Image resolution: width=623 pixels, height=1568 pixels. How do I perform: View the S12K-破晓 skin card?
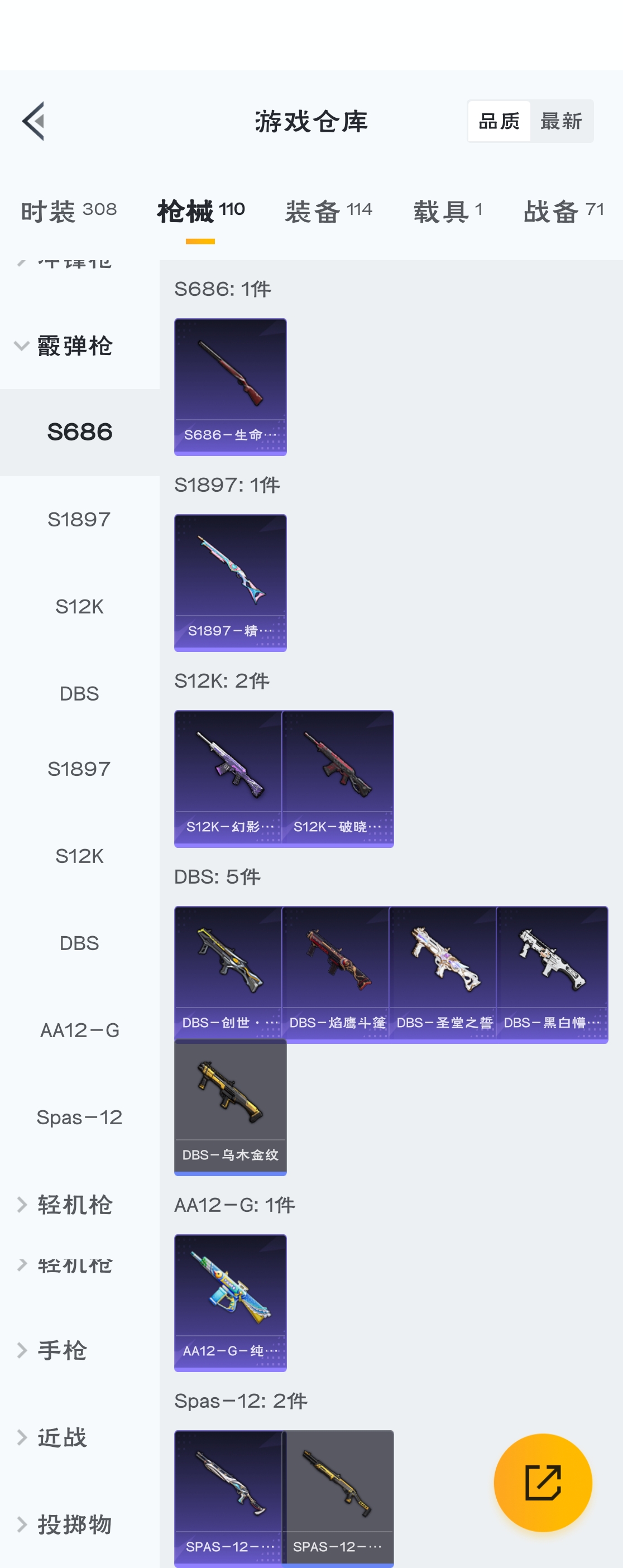click(337, 778)
